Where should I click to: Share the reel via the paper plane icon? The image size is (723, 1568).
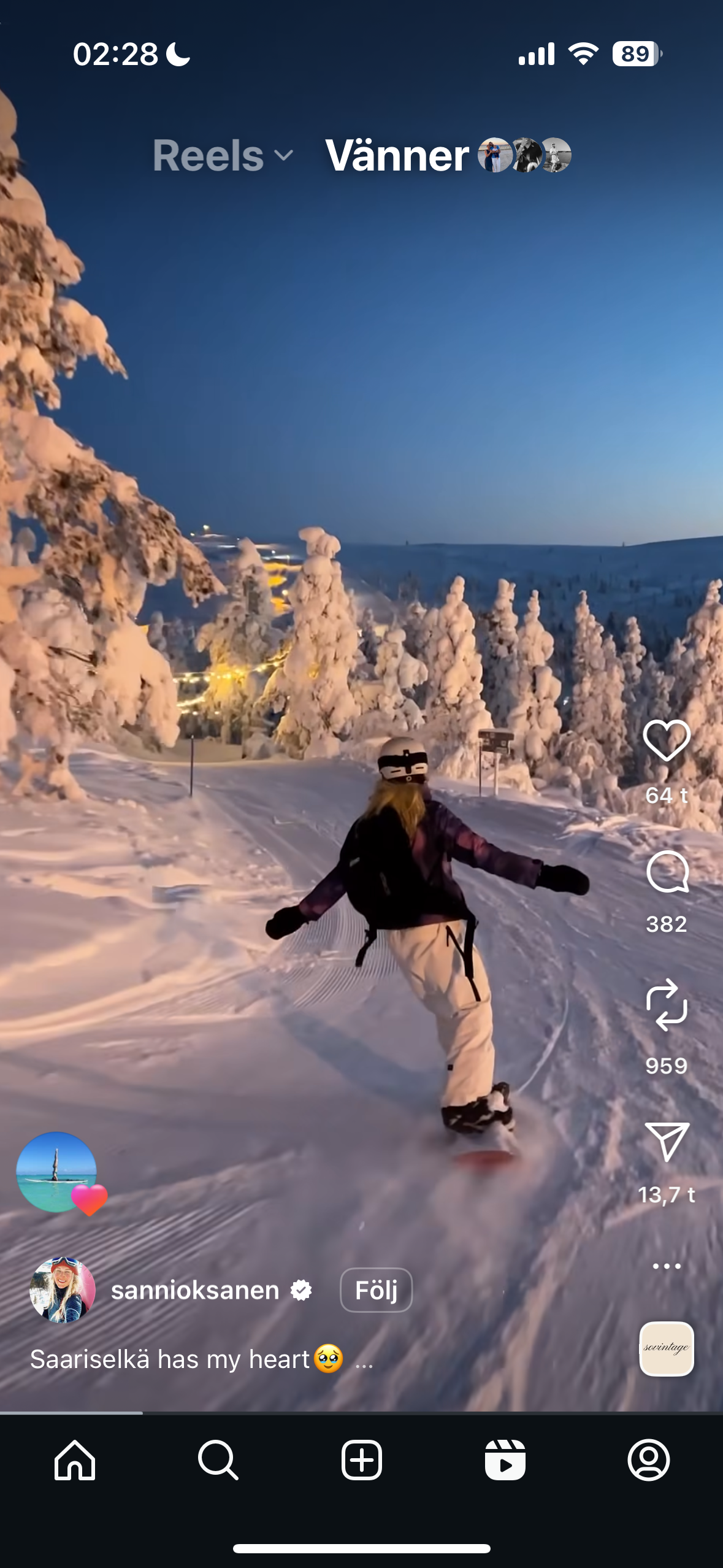click(667, 1141)
